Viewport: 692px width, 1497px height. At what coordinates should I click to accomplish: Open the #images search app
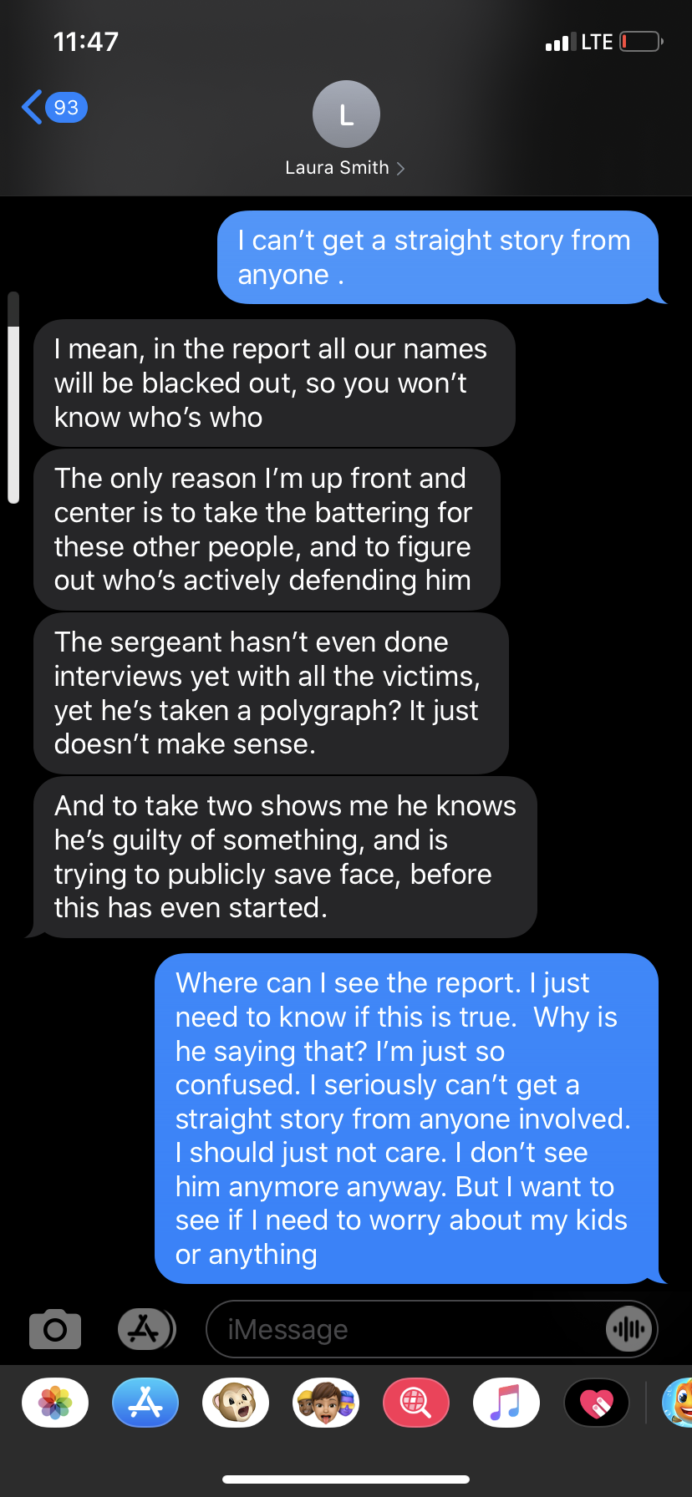click(415, 1403)
